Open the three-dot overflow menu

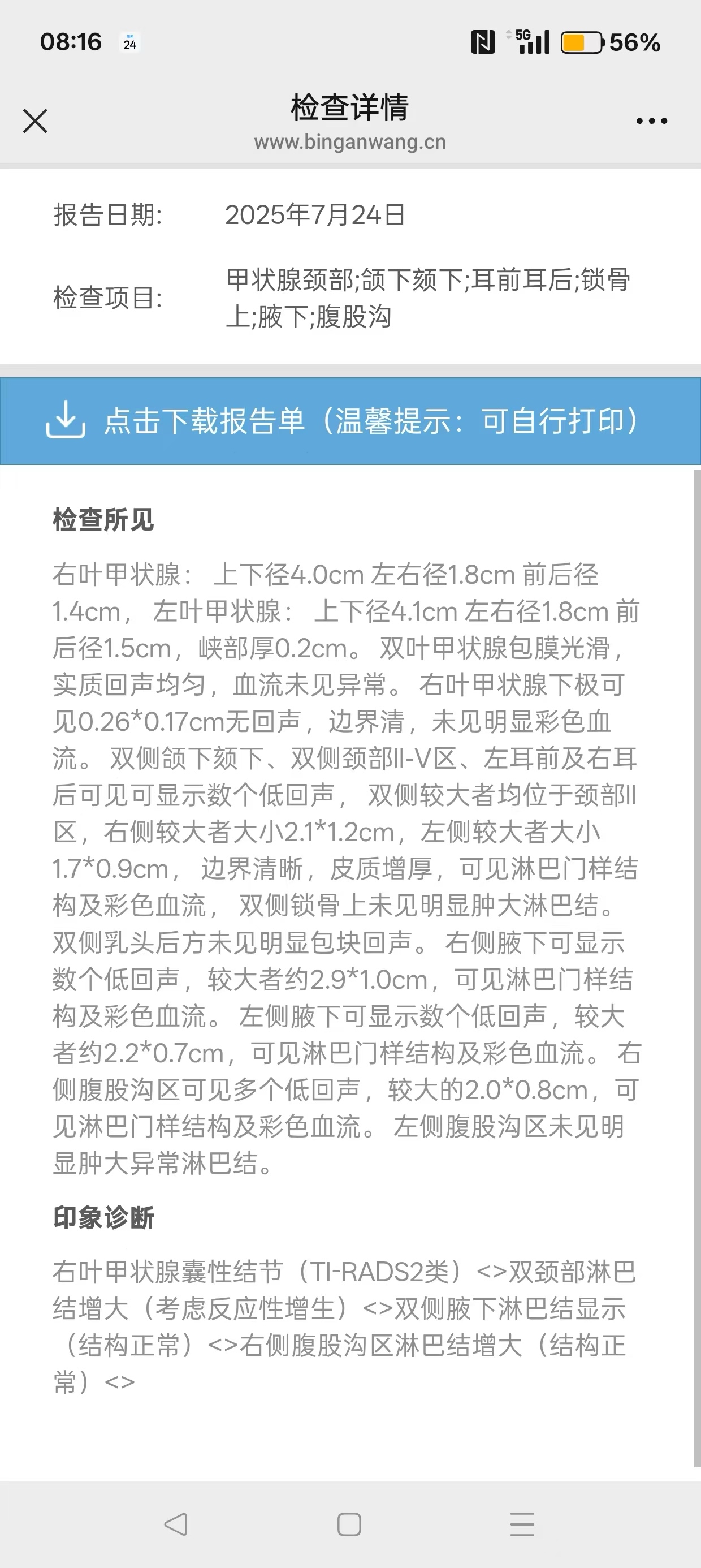click(652, 120)
